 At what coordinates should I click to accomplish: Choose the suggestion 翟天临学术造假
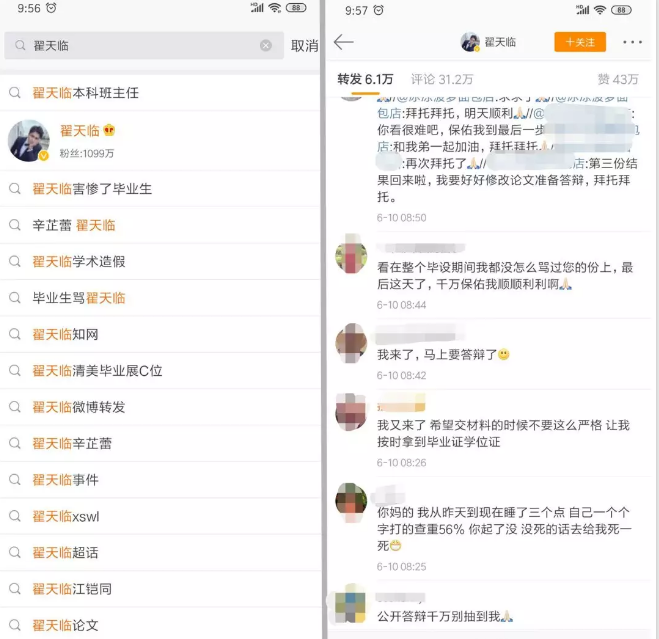point(79,262)
